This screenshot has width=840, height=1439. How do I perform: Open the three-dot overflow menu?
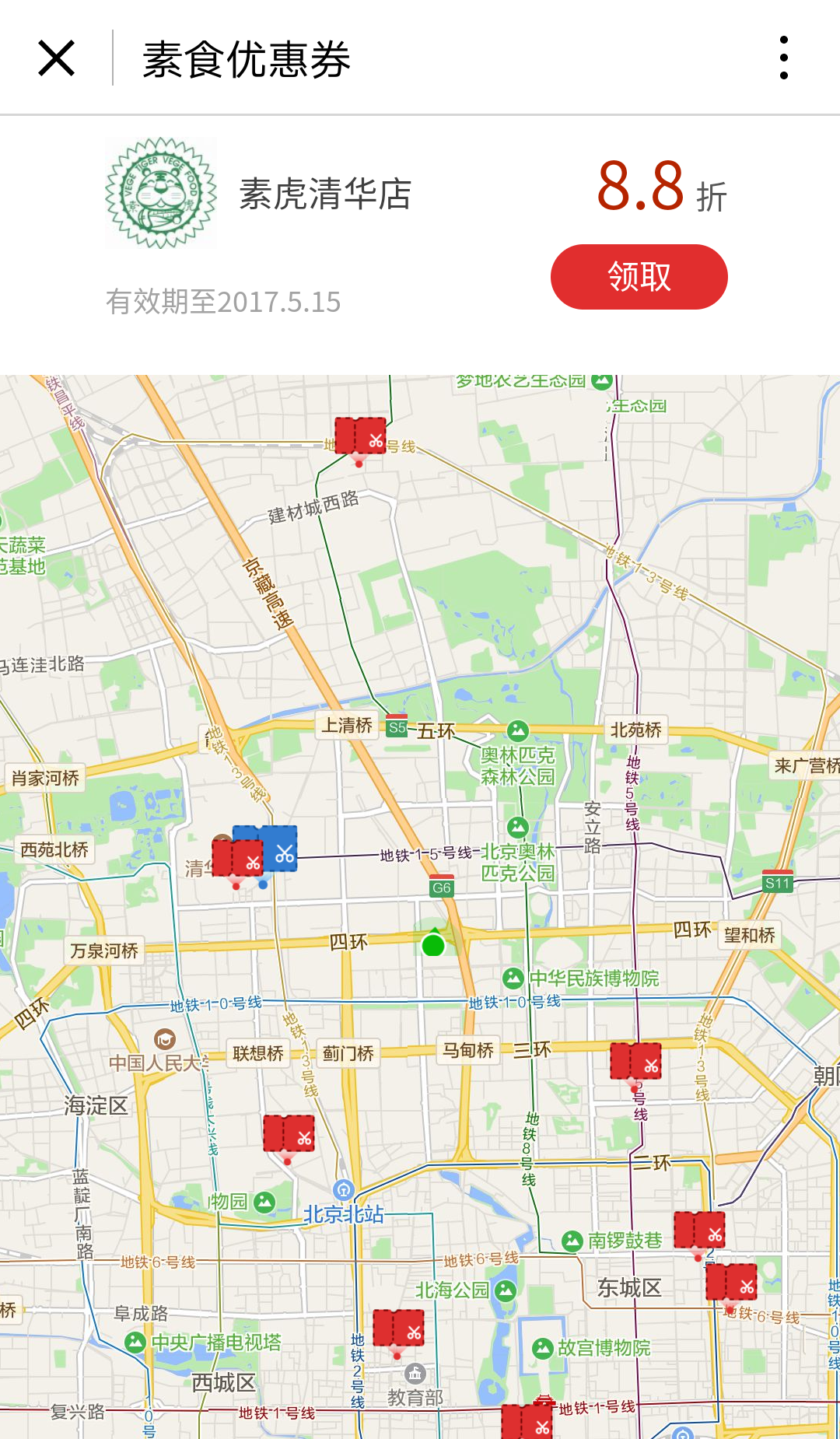tap(783, 58)
